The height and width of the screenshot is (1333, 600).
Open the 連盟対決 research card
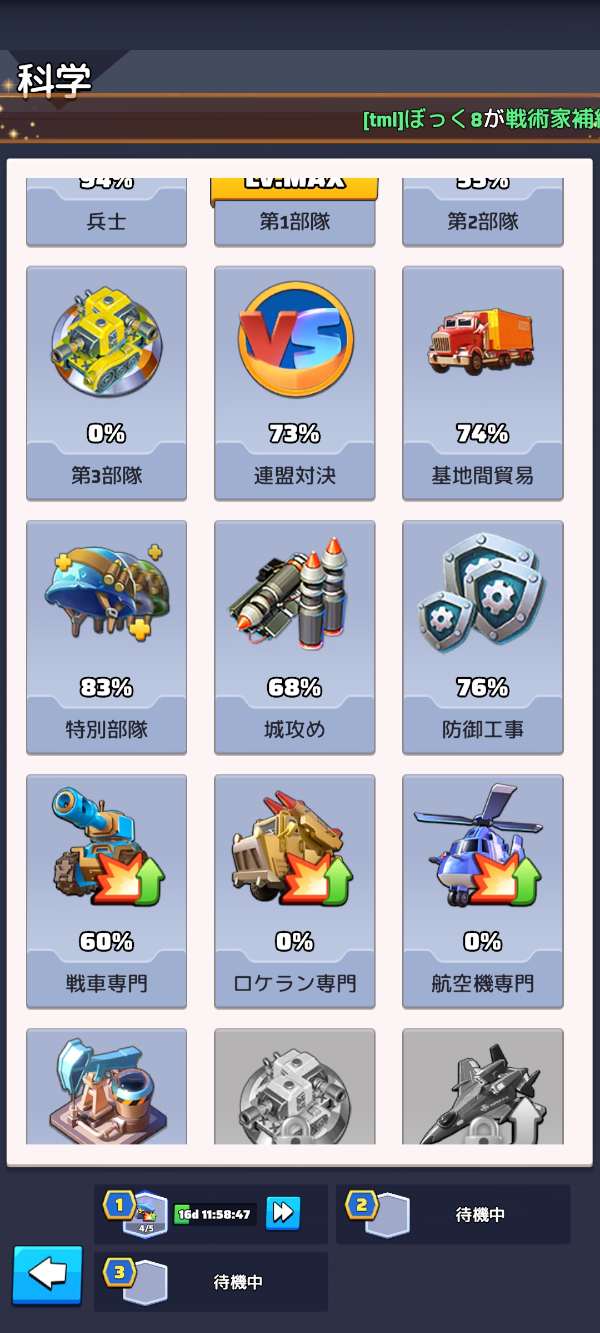(x=295, y=382)
